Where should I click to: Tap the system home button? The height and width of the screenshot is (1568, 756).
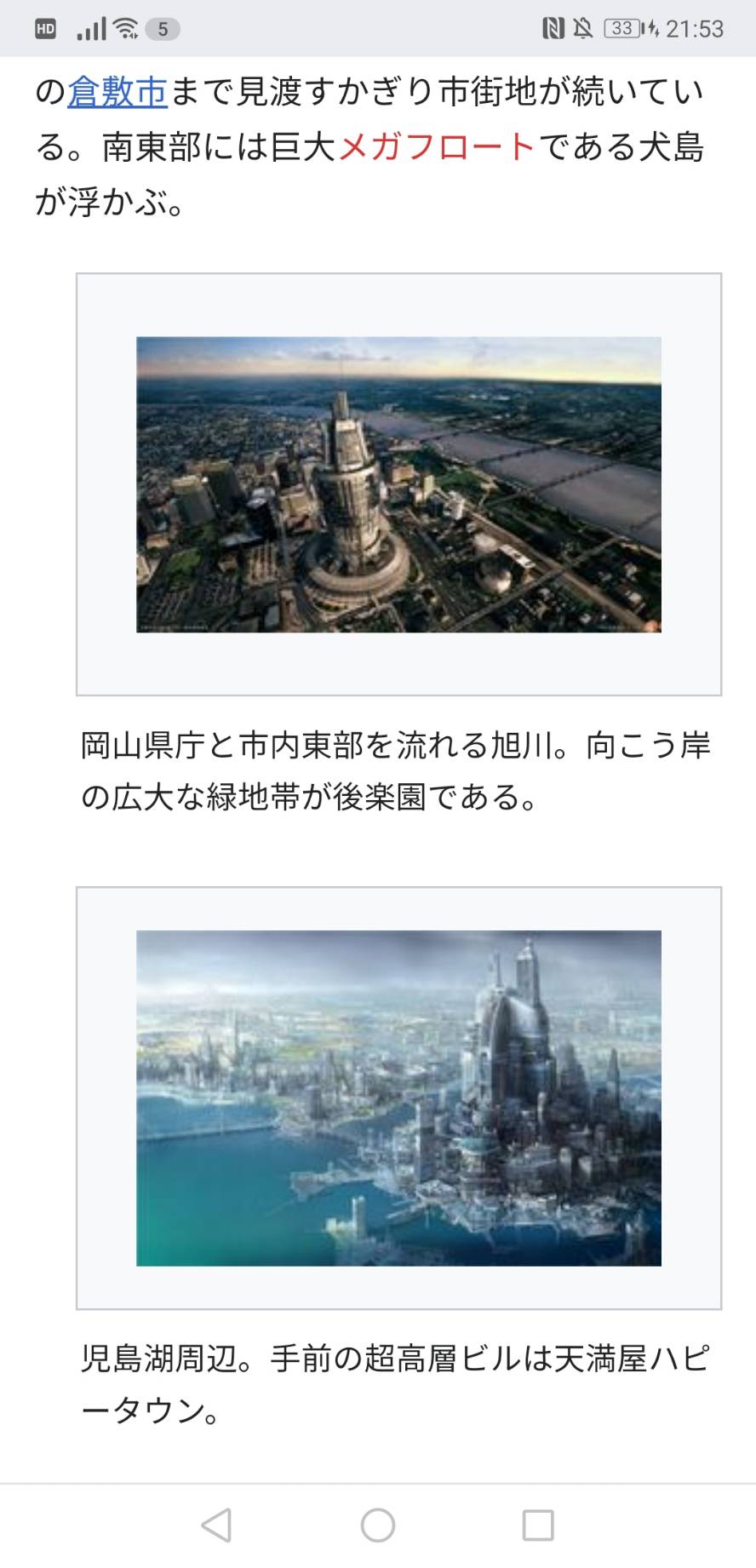378,1525
